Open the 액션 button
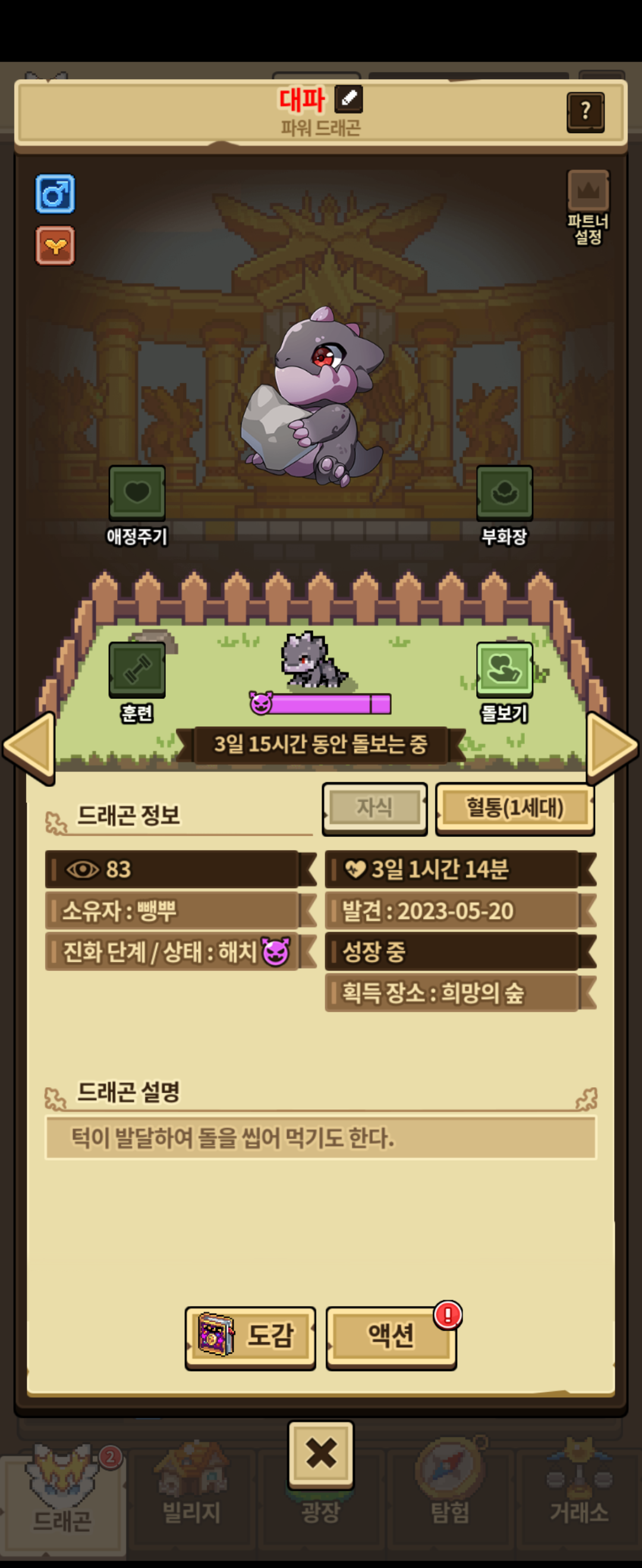Screen dimensions: 642x1568 tap(391, 1338)
